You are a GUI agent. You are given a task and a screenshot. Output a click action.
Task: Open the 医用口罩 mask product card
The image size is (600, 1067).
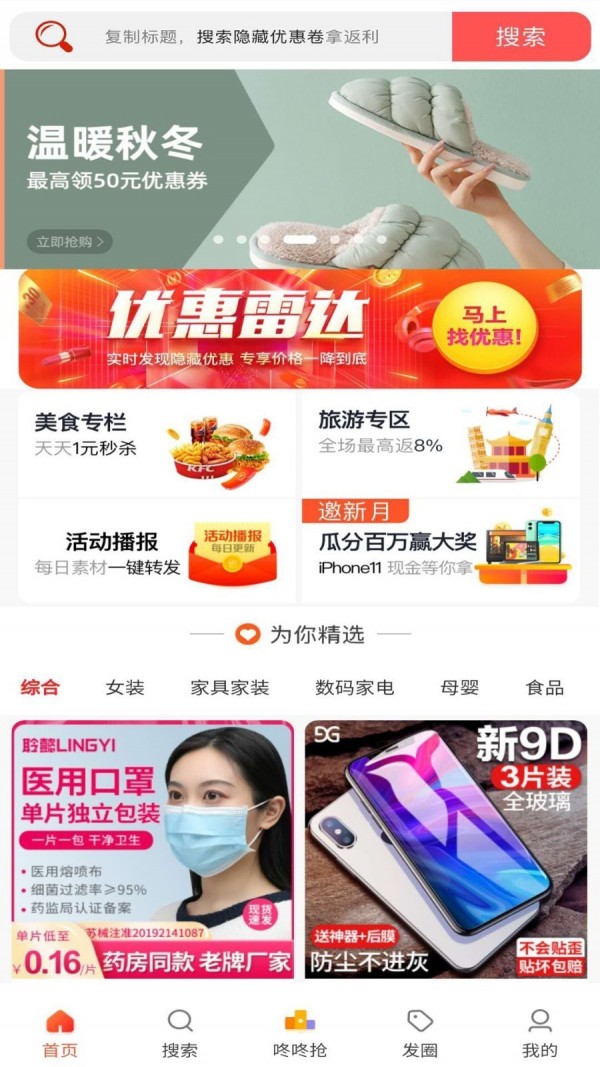(x=153, y=848)
